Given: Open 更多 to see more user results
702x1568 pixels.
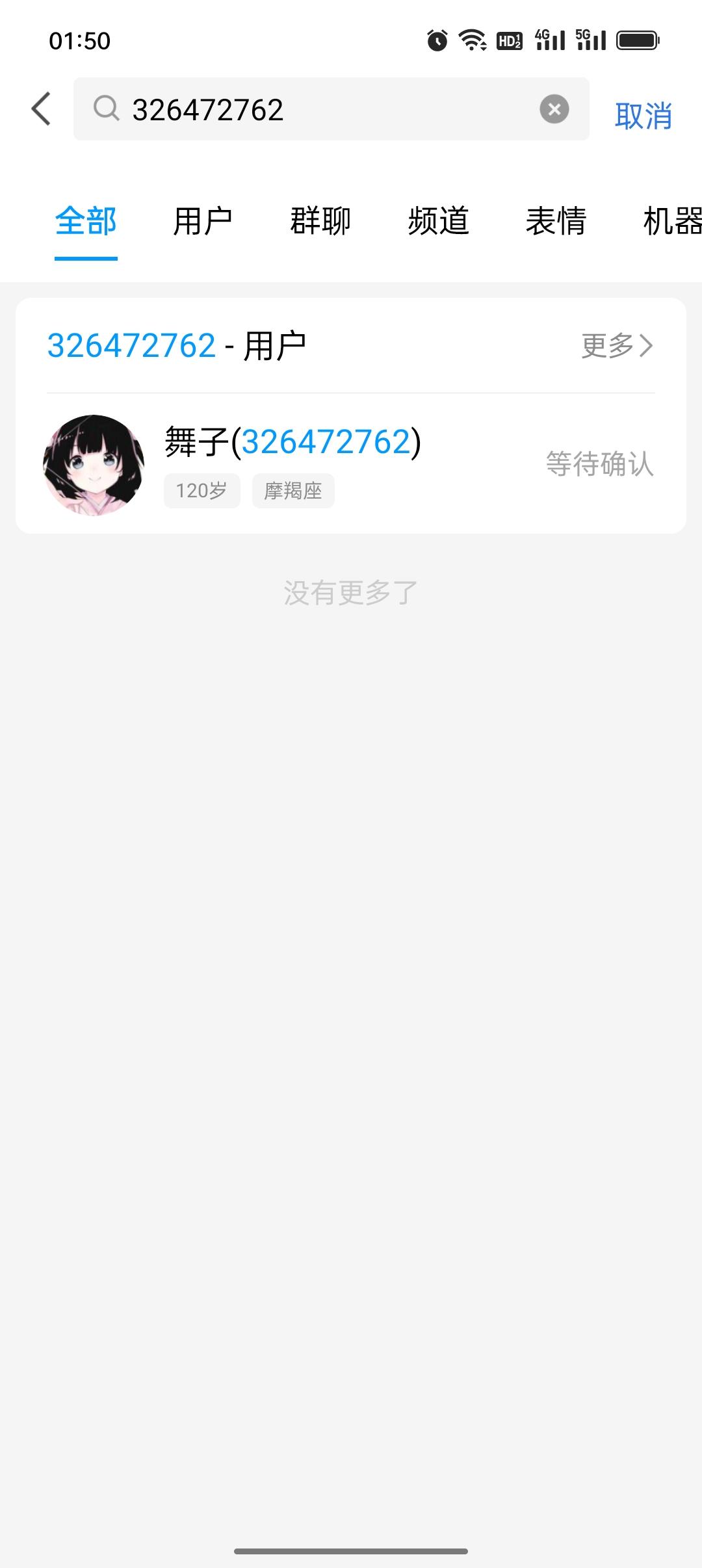Looking at the screenshot, I should [x=617, y=345].
